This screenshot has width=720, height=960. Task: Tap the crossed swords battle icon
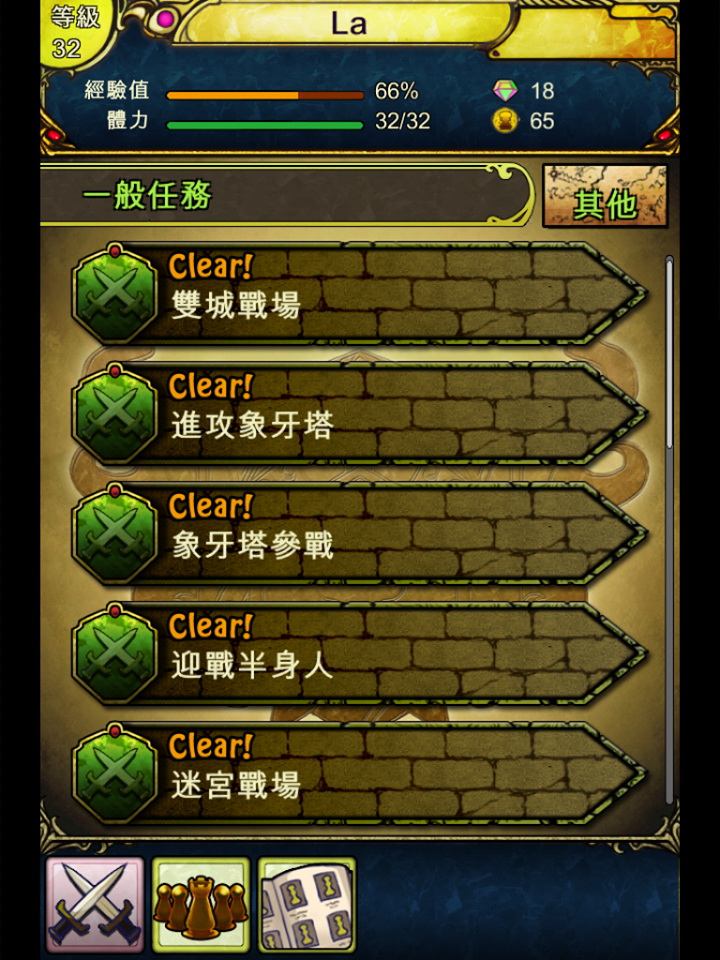[x=95, y=904]
